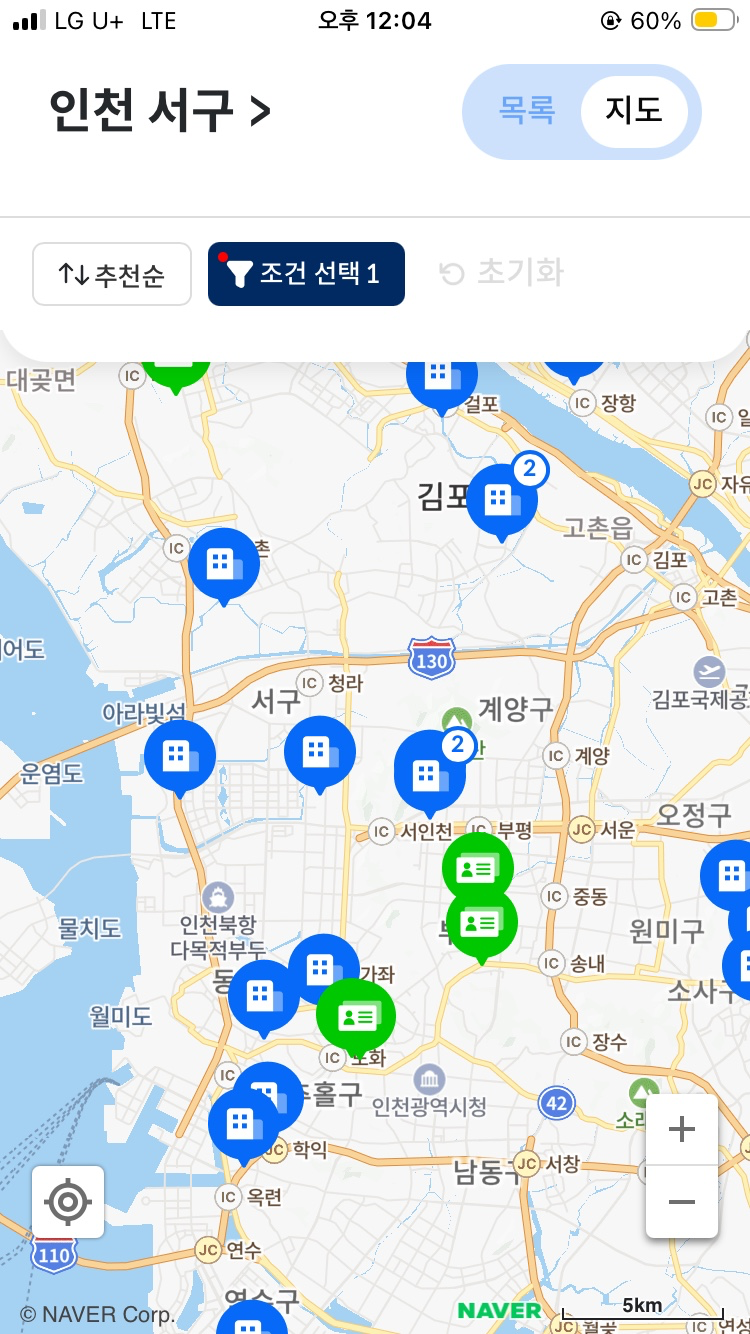
Task: Switch to the 목록 list view
Action: pyautogui.click(x=527, y=112)
